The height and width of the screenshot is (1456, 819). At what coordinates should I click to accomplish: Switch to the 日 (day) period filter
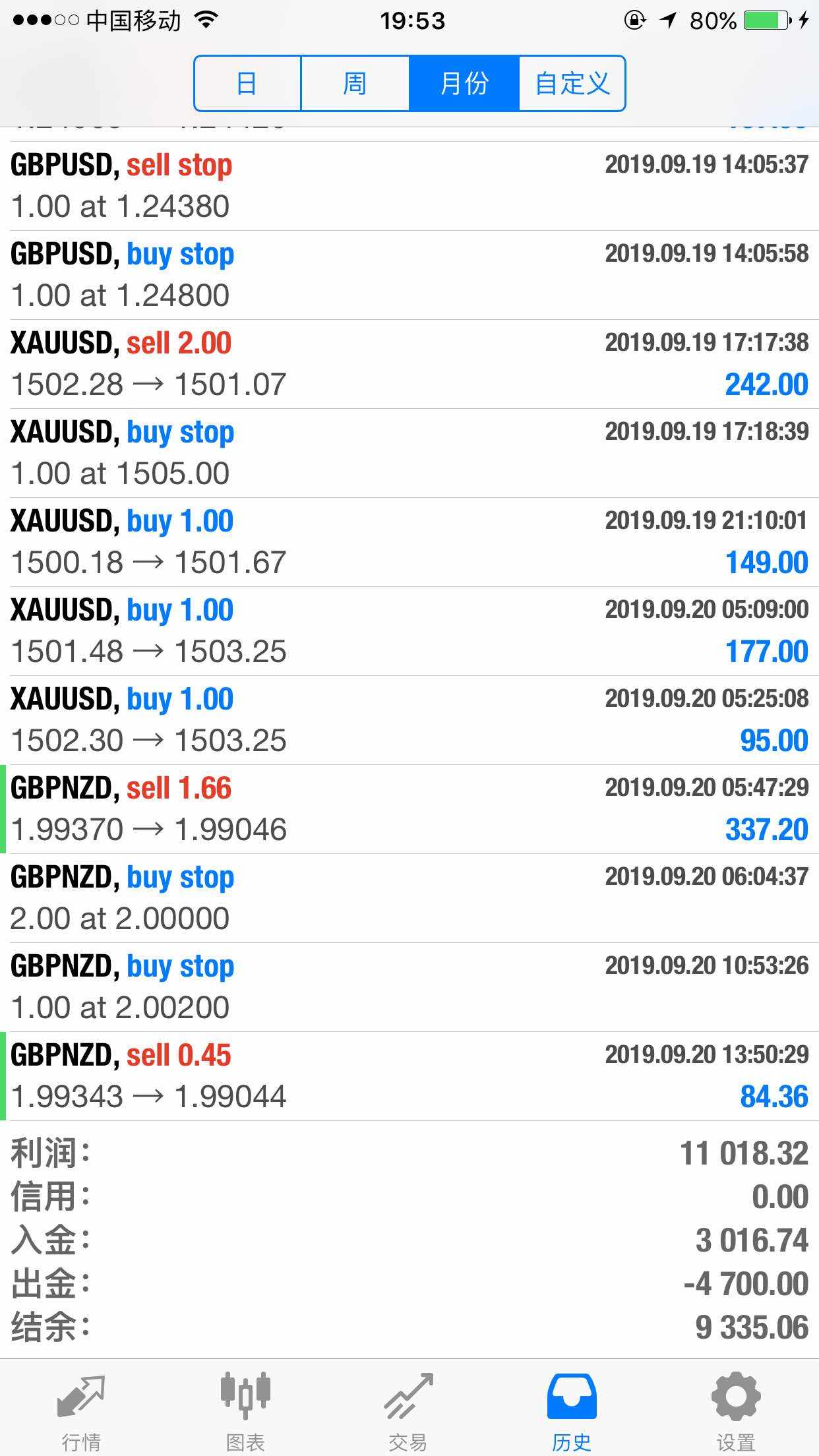coord(247,84)
